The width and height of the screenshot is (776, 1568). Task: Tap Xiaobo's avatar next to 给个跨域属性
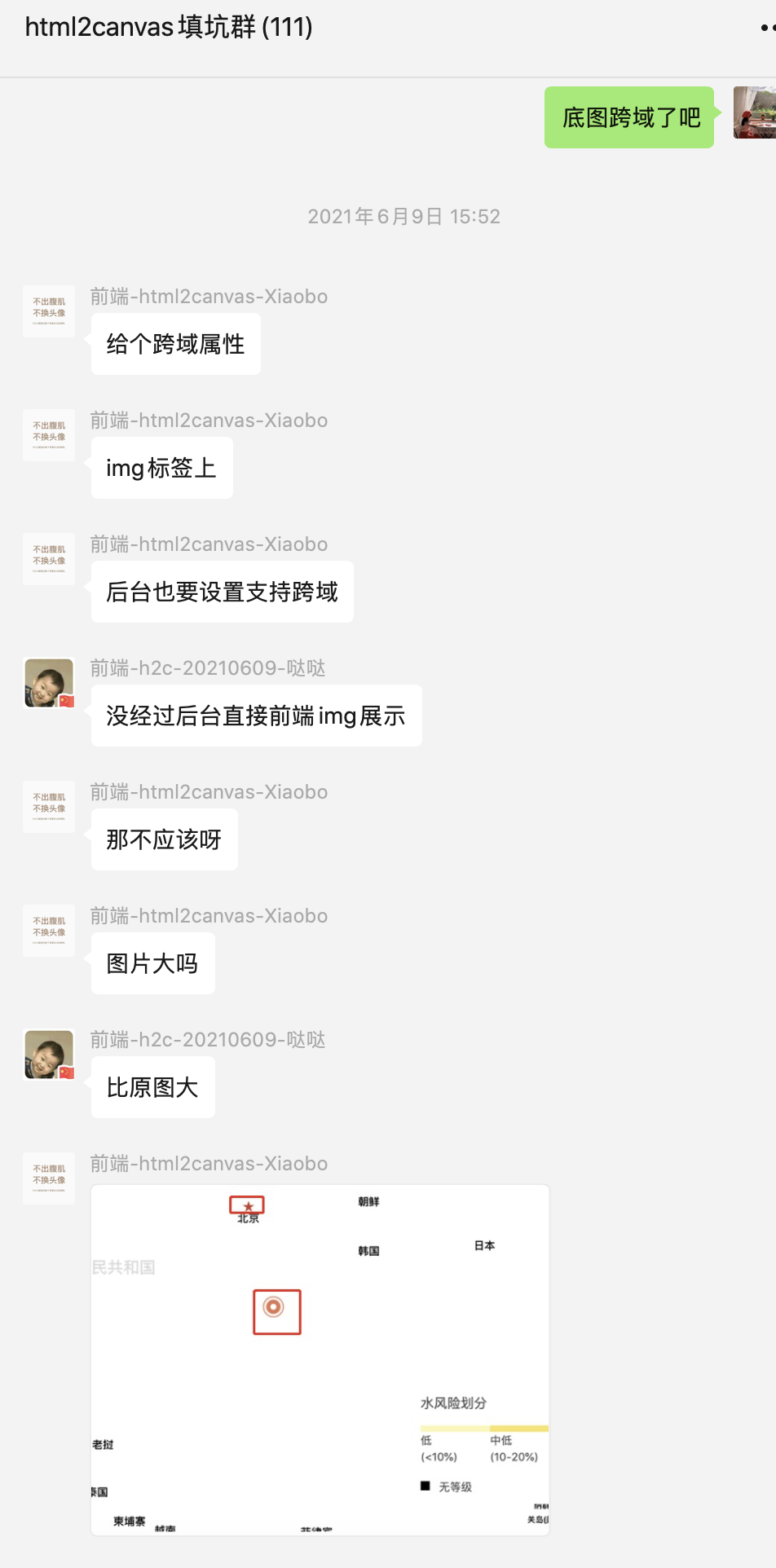click(x=49, y=311)
